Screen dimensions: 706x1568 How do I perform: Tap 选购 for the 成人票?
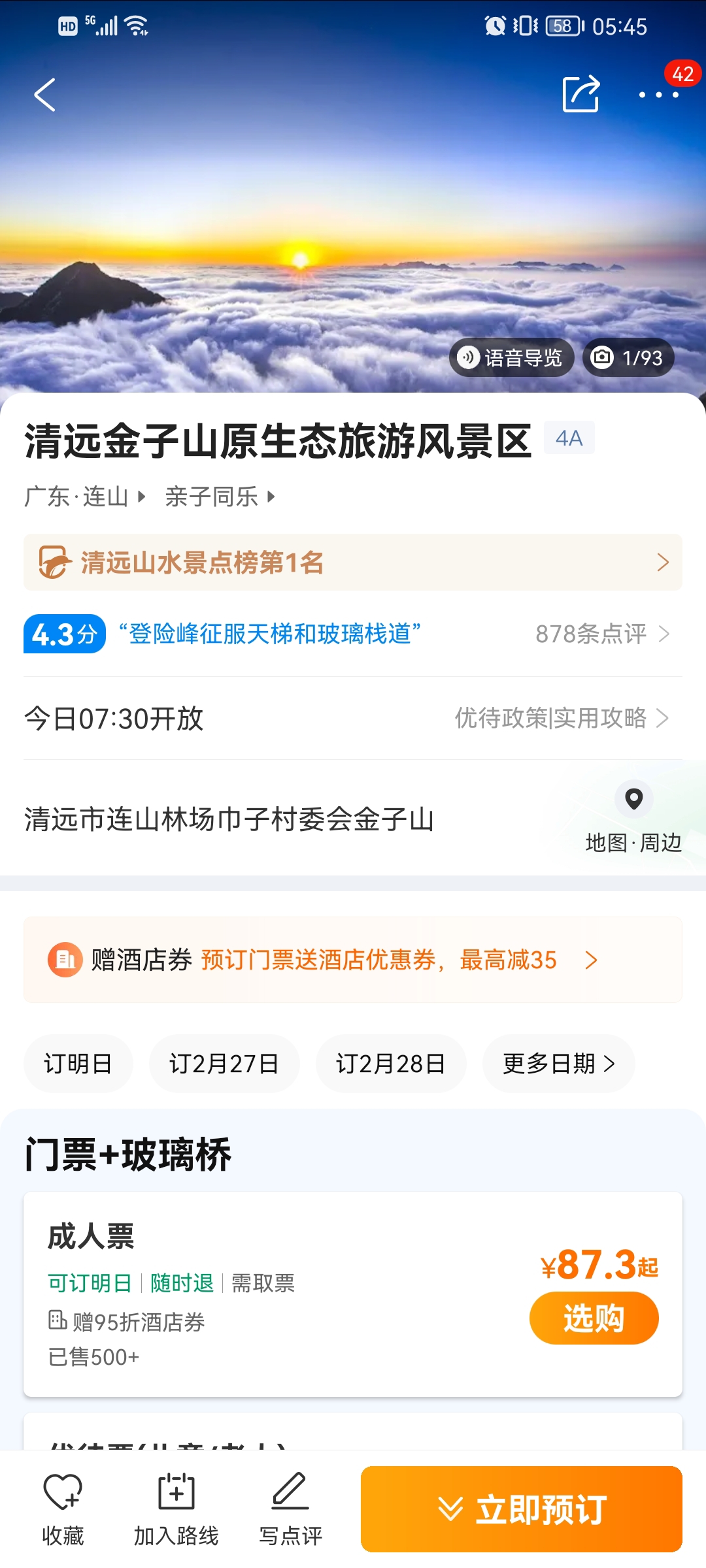tap(594, 1318)
